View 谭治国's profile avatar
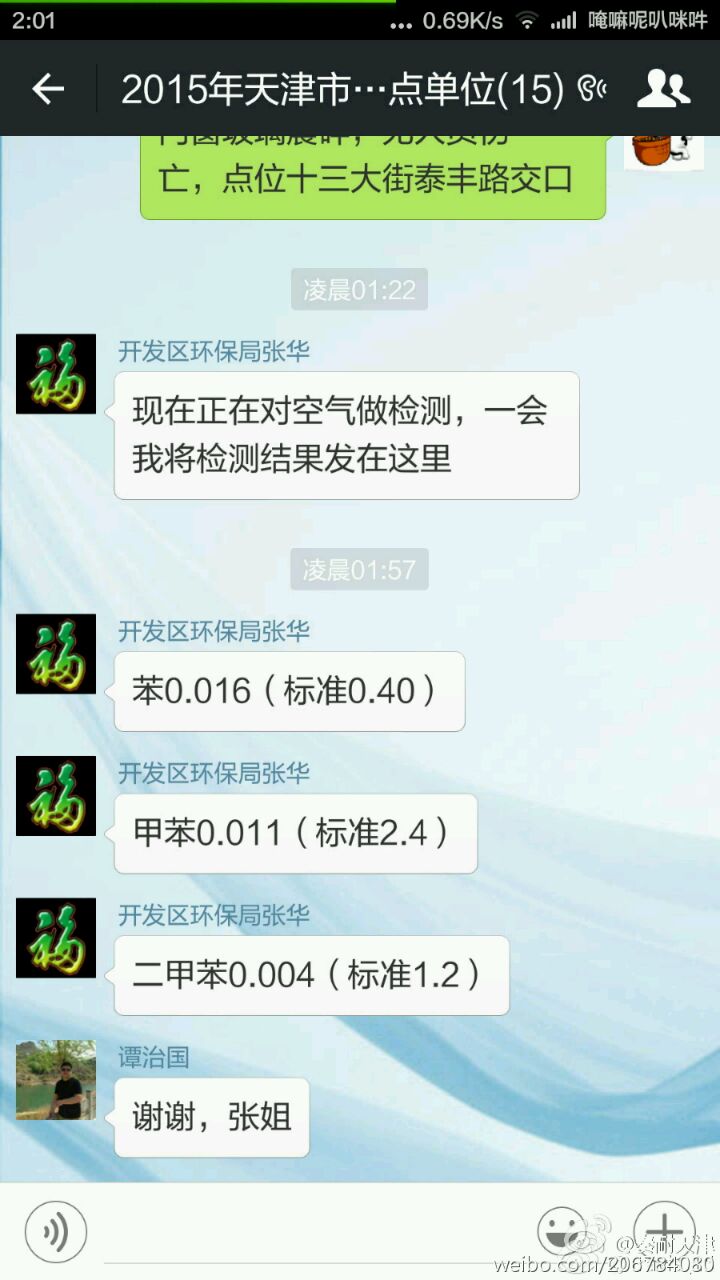 [56, 1080]
